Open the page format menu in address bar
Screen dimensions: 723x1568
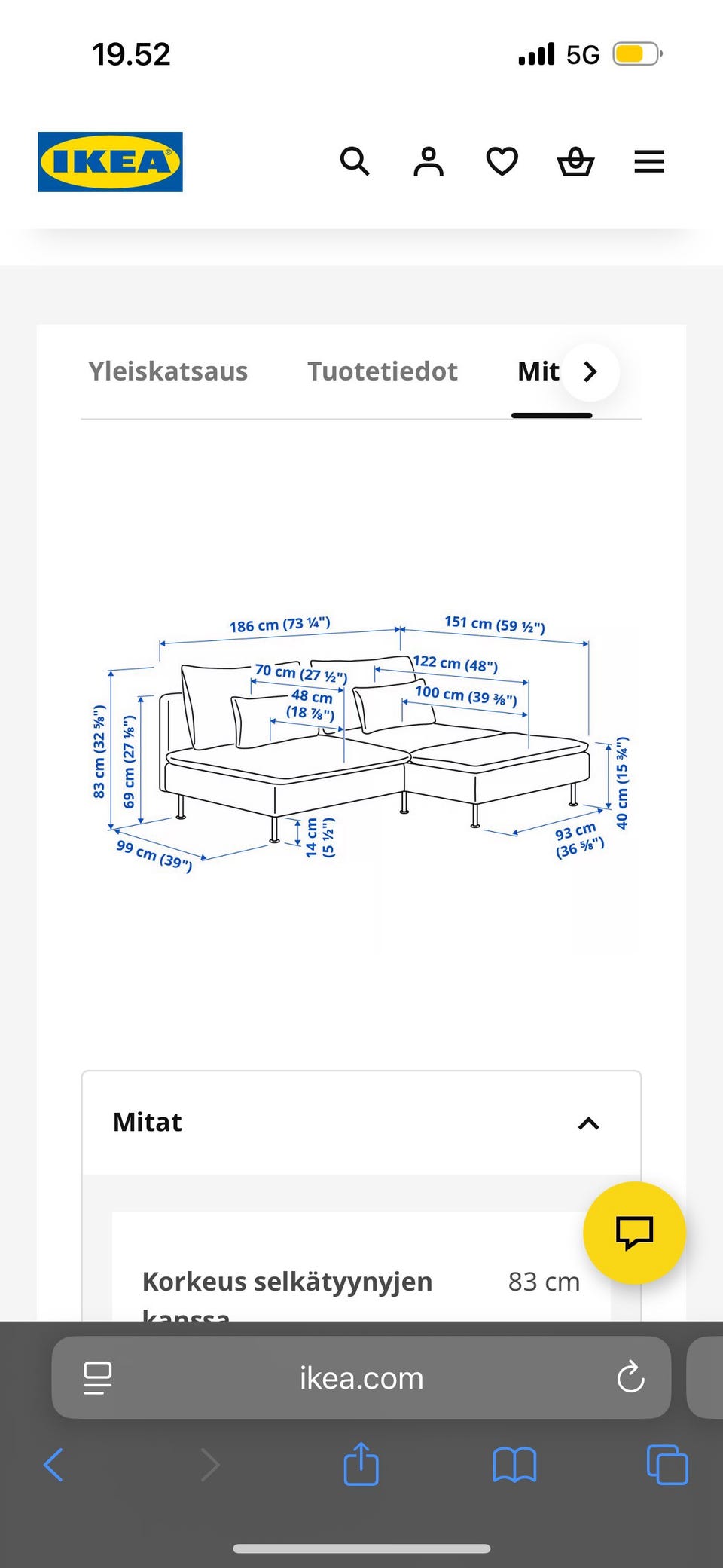point(97,1378)
